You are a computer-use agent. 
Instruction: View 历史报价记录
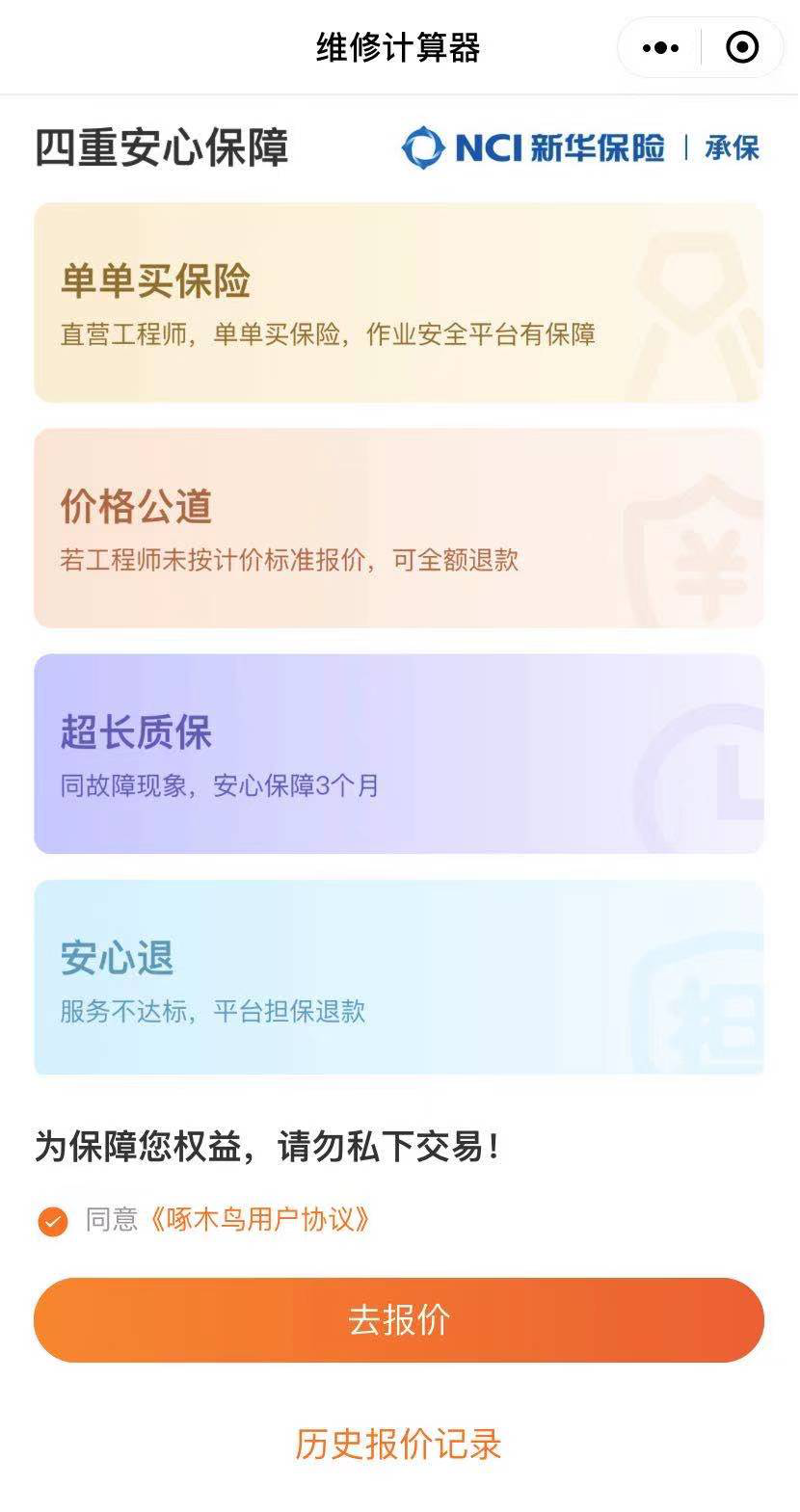399,1445
